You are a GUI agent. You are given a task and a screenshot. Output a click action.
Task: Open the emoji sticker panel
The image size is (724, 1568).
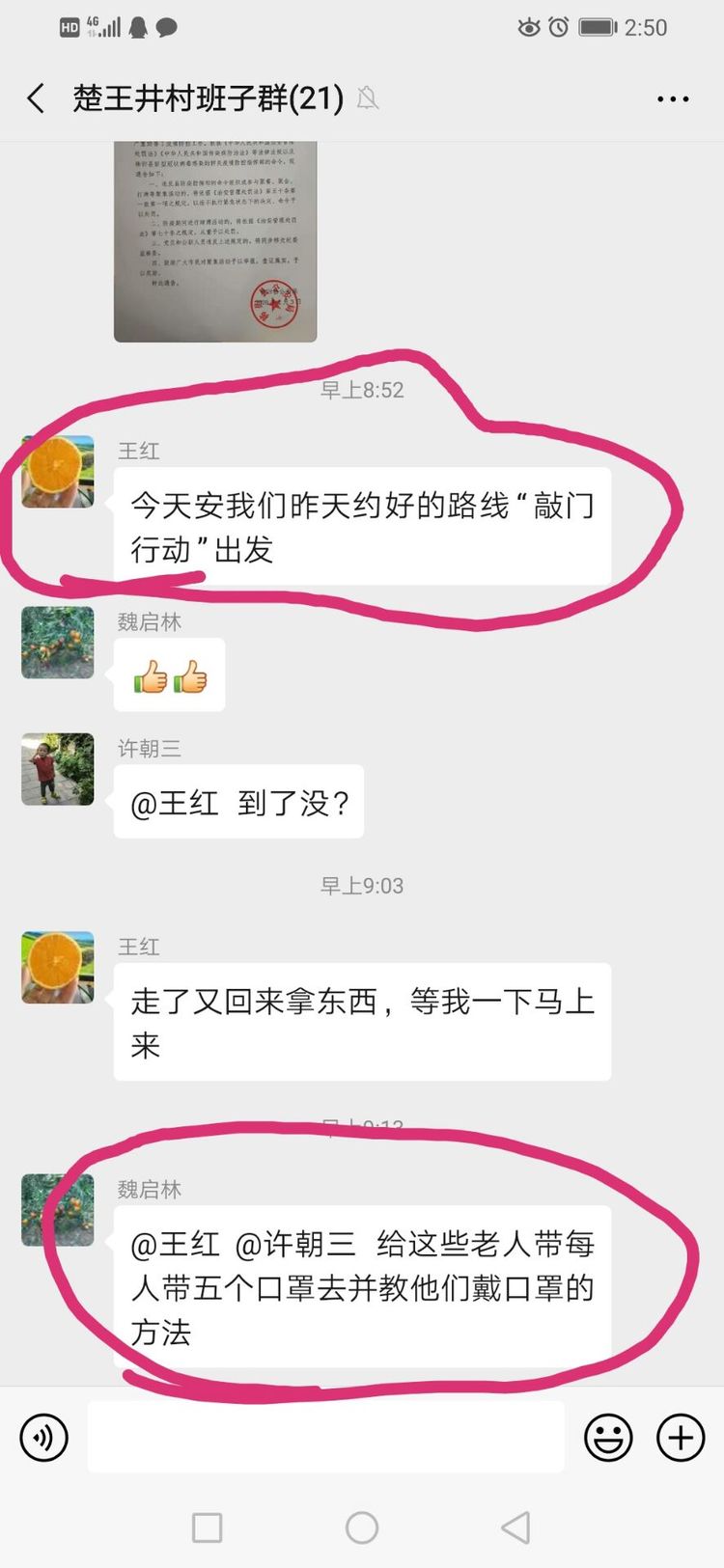tap(608, 1438)
